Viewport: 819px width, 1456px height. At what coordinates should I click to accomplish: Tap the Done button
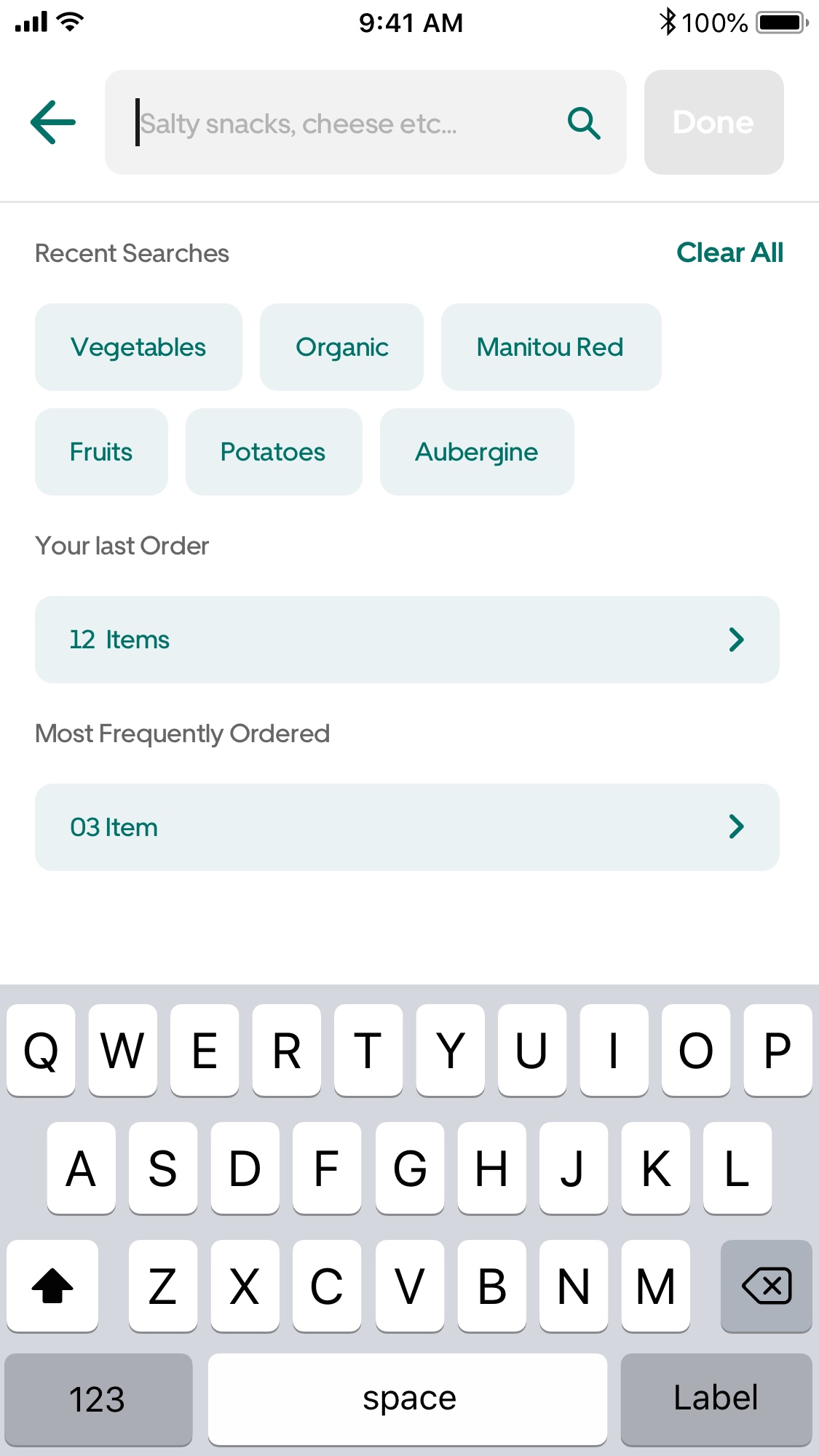[713, 122]
